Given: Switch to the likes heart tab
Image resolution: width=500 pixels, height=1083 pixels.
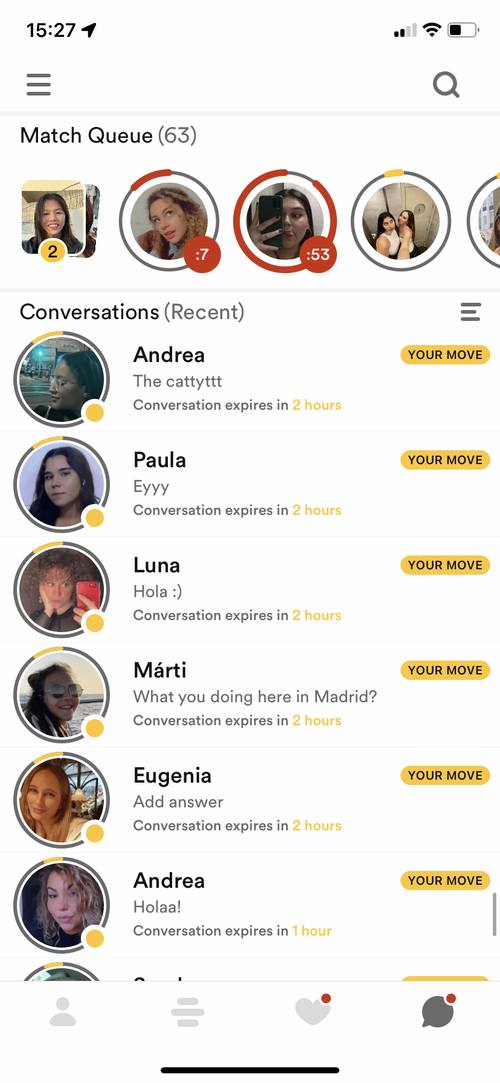Looking at the screenshot, I should pyautogui.click(x=313, y=1010).
